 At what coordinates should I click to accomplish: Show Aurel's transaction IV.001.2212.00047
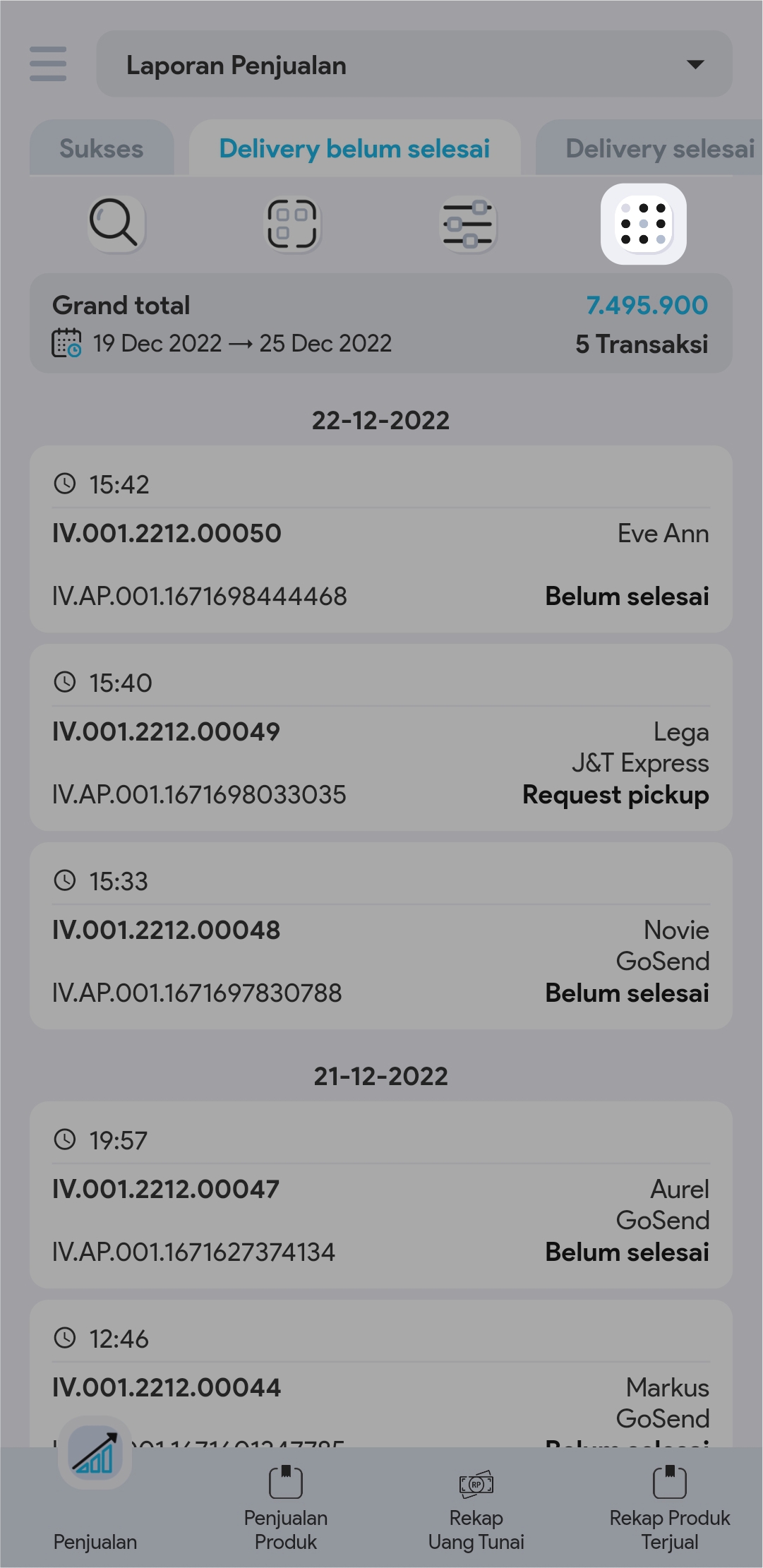(380, 1195)
